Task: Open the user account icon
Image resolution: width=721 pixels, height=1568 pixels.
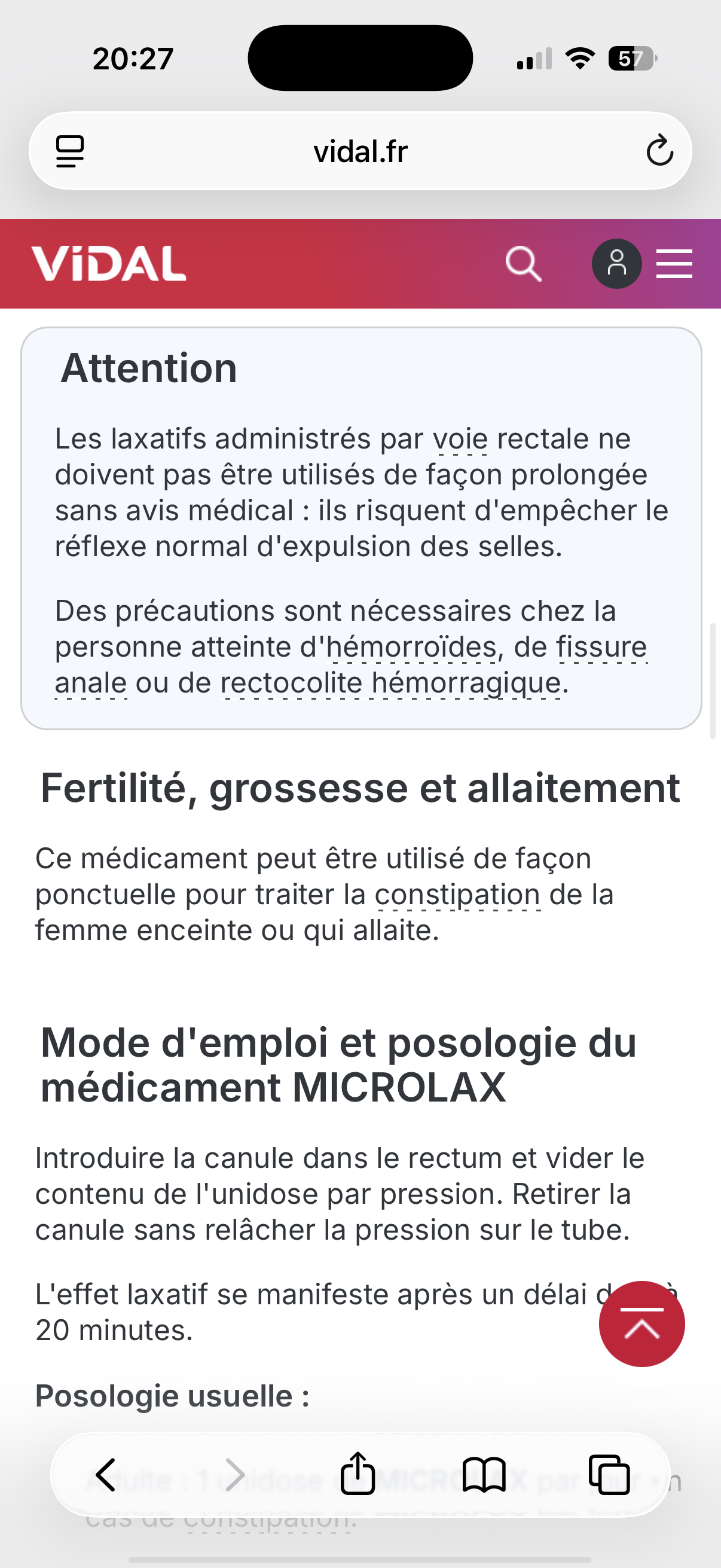Action: coord(616,264)
